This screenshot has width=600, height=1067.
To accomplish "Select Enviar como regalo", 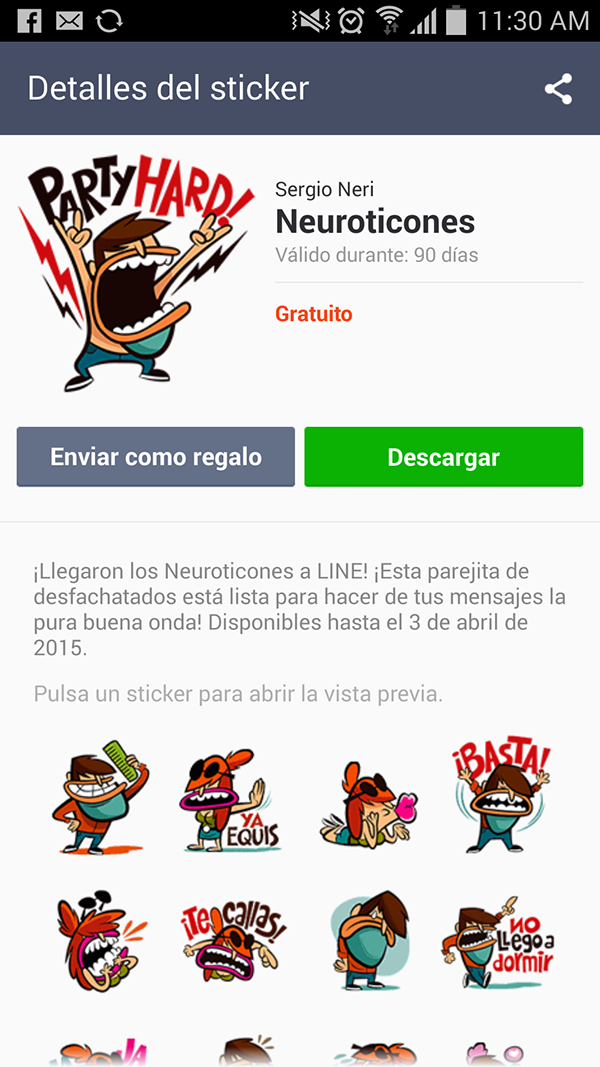I will pos(156,457).
